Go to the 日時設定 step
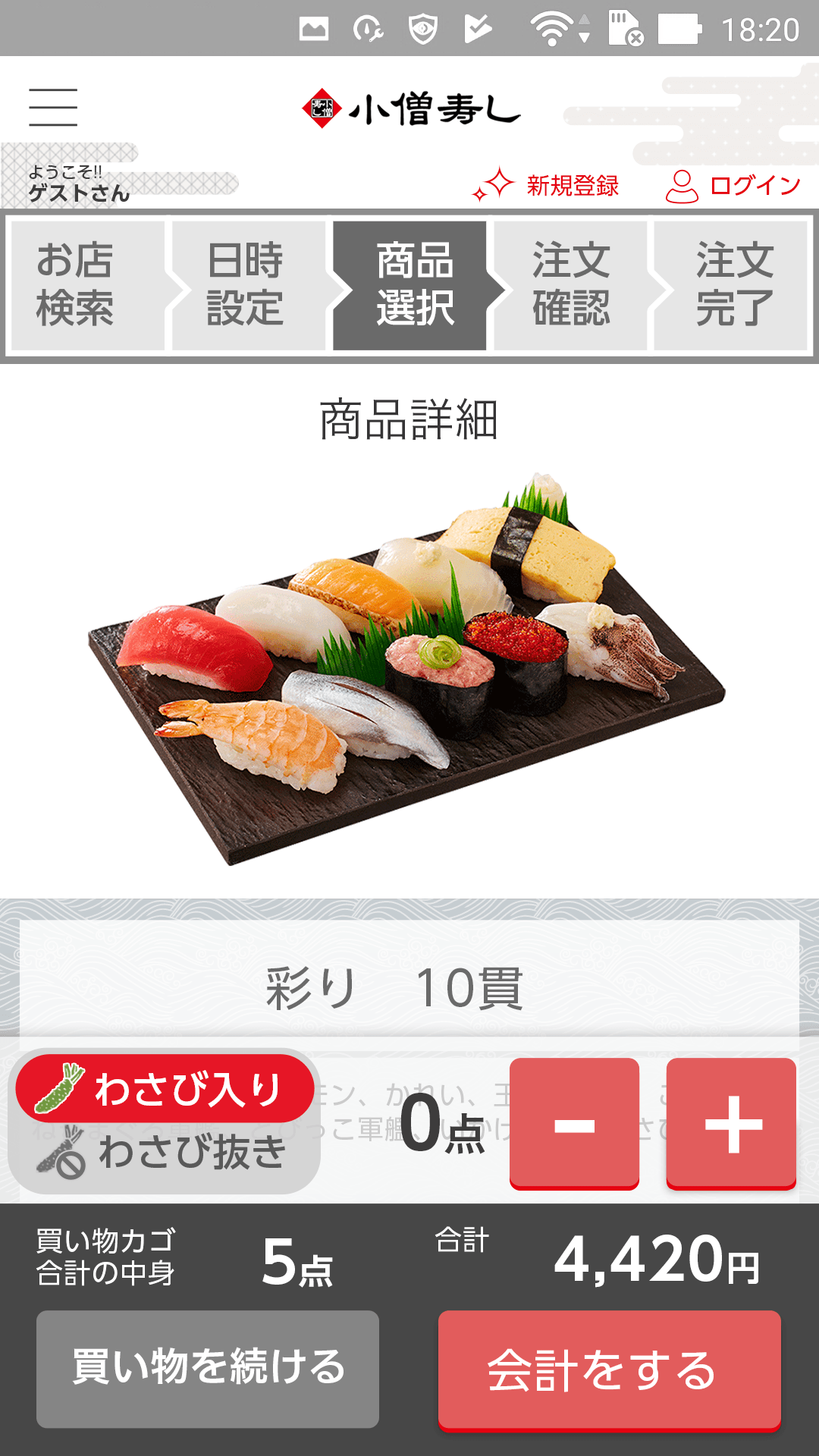Viewport: 819px width, 1456px height. (x=246, y=285)
